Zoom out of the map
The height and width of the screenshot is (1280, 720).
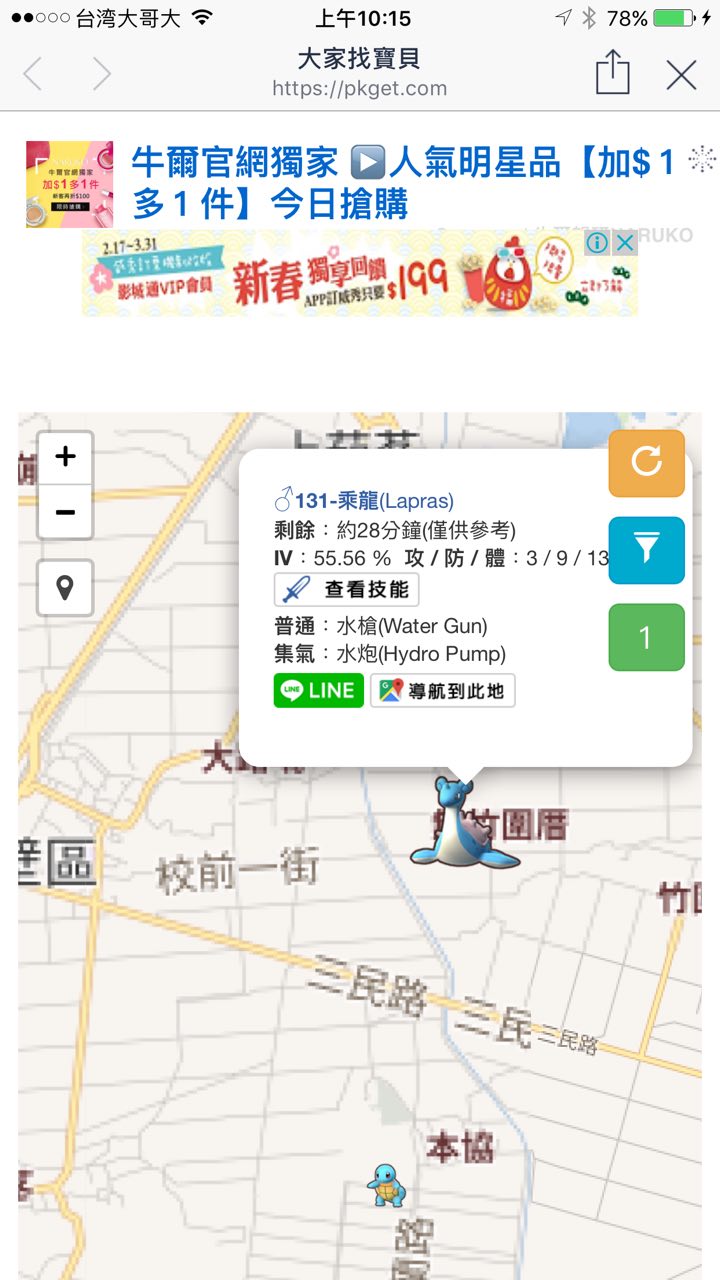coord(65,512)
